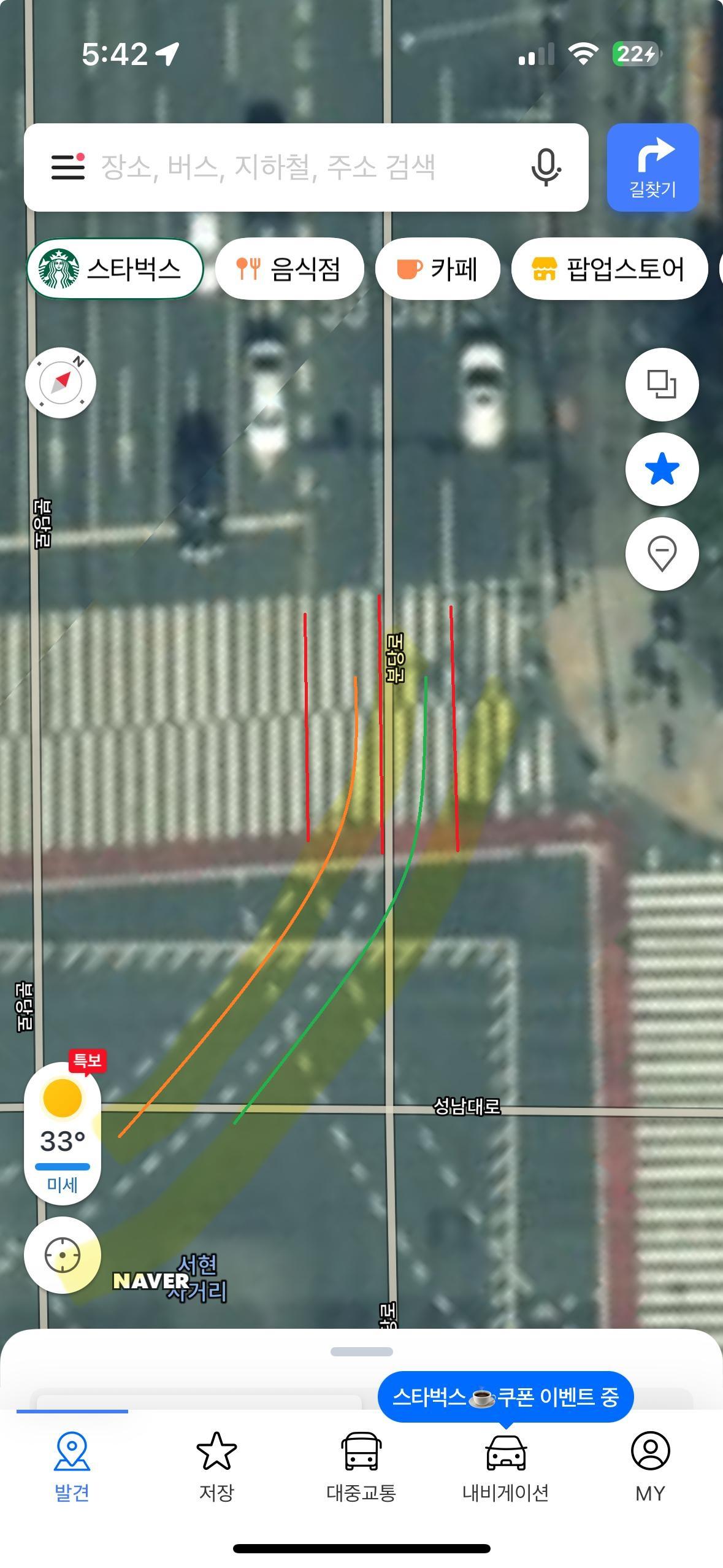Image resolution: width=723 pixels, height=1568 pixels.
Task: Tap the search field for places and addresses
Action: [x=307, y=167]
